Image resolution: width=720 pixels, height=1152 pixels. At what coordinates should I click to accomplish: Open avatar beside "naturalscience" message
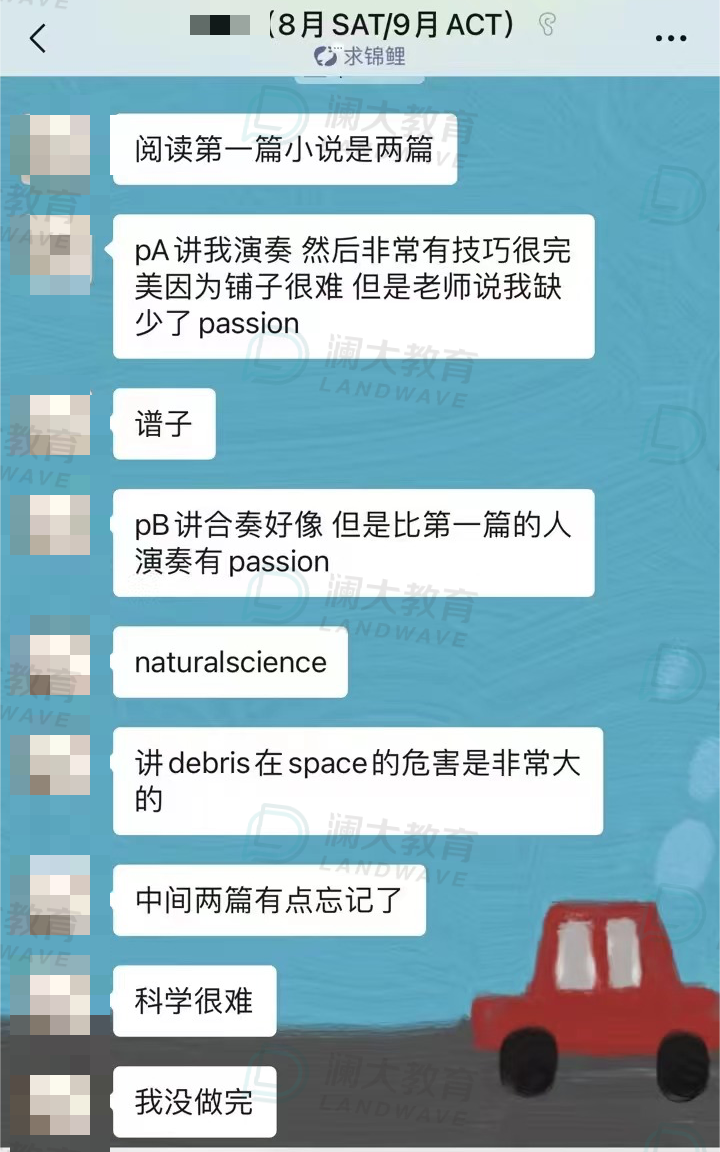tap(50, 662)
